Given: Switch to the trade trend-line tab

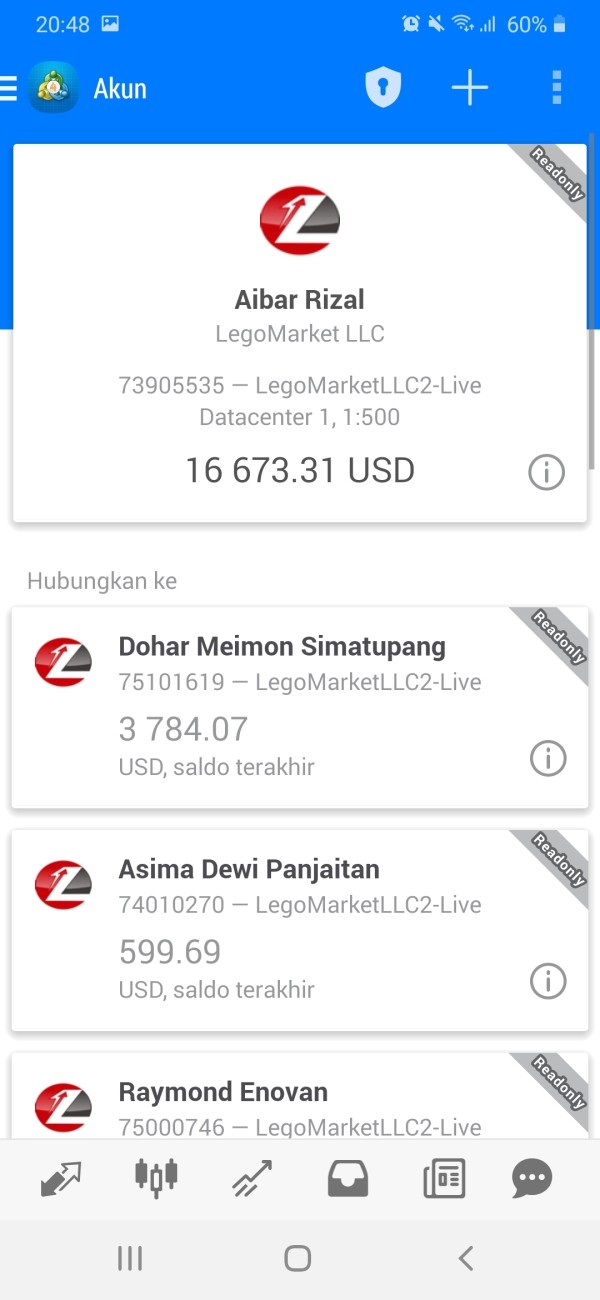Looking at the screenshot, I should click(x=252, y=1179).
